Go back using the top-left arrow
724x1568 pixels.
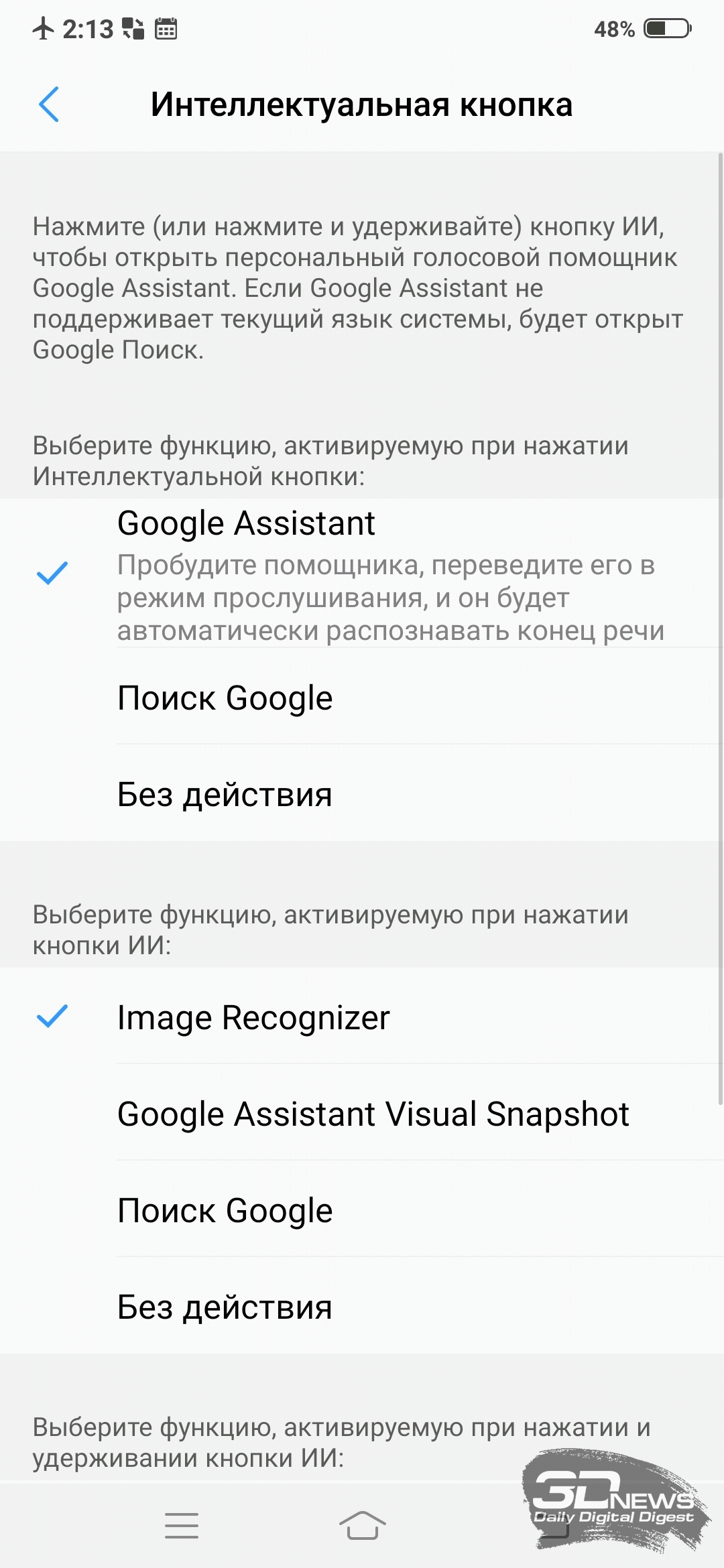(x=49, y=105)
